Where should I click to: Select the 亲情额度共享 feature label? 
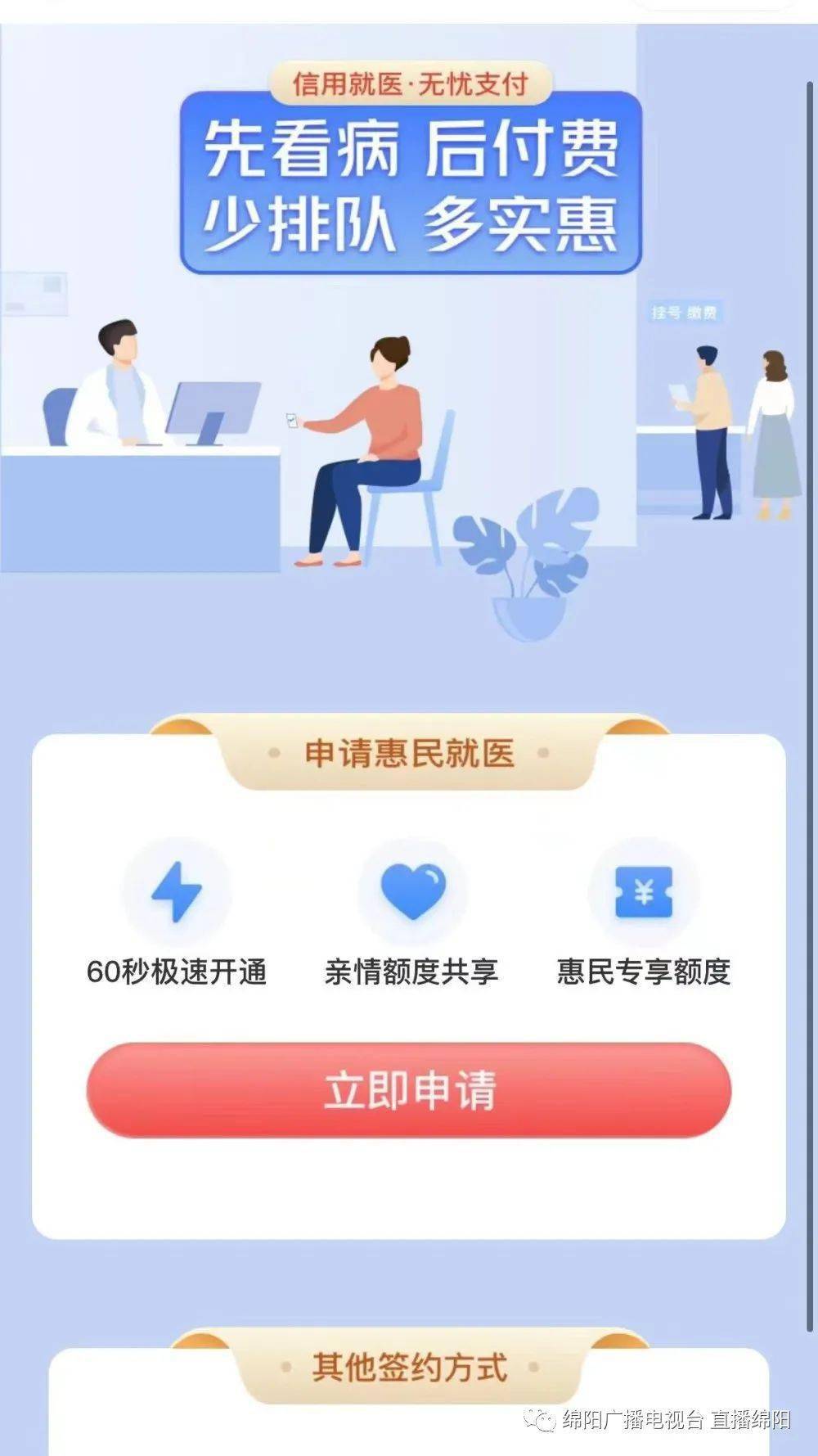click(x=413, y=972)
